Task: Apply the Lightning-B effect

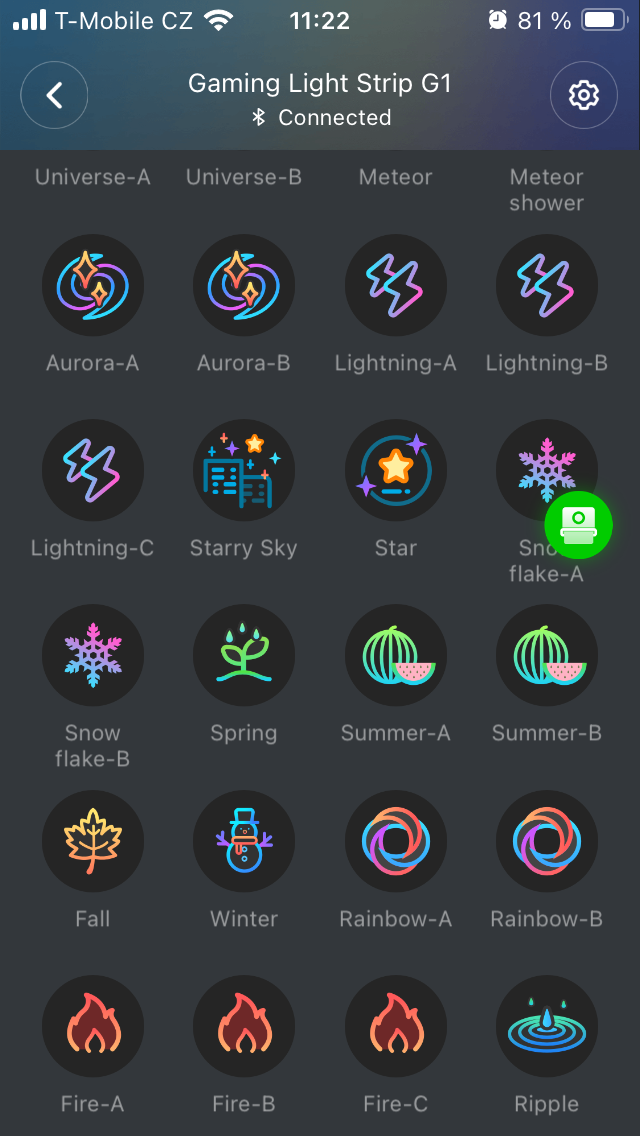Action: click(x=547, y=285)
